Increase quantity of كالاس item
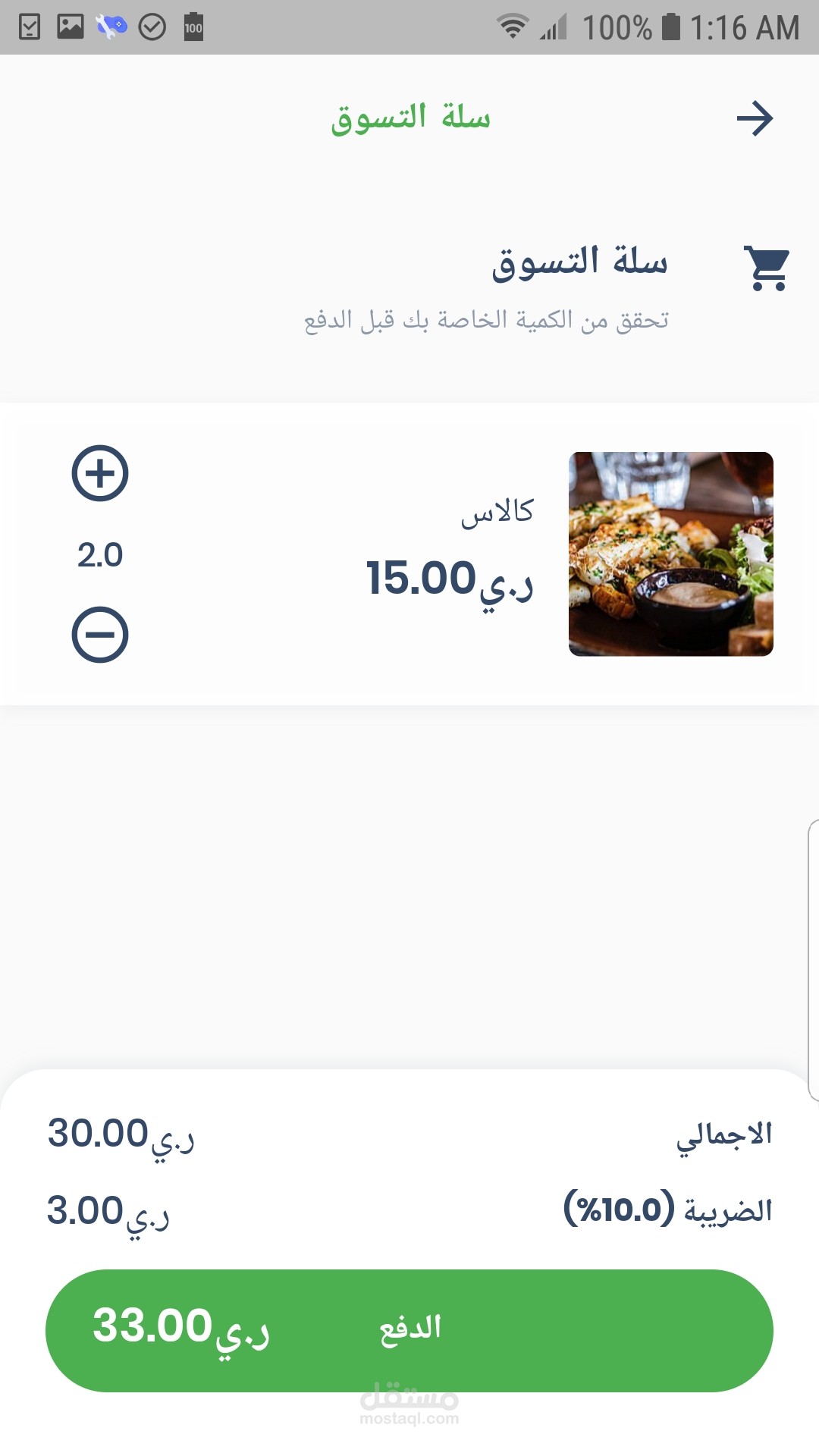819x1456 pixels. click(x=100, y=473)
